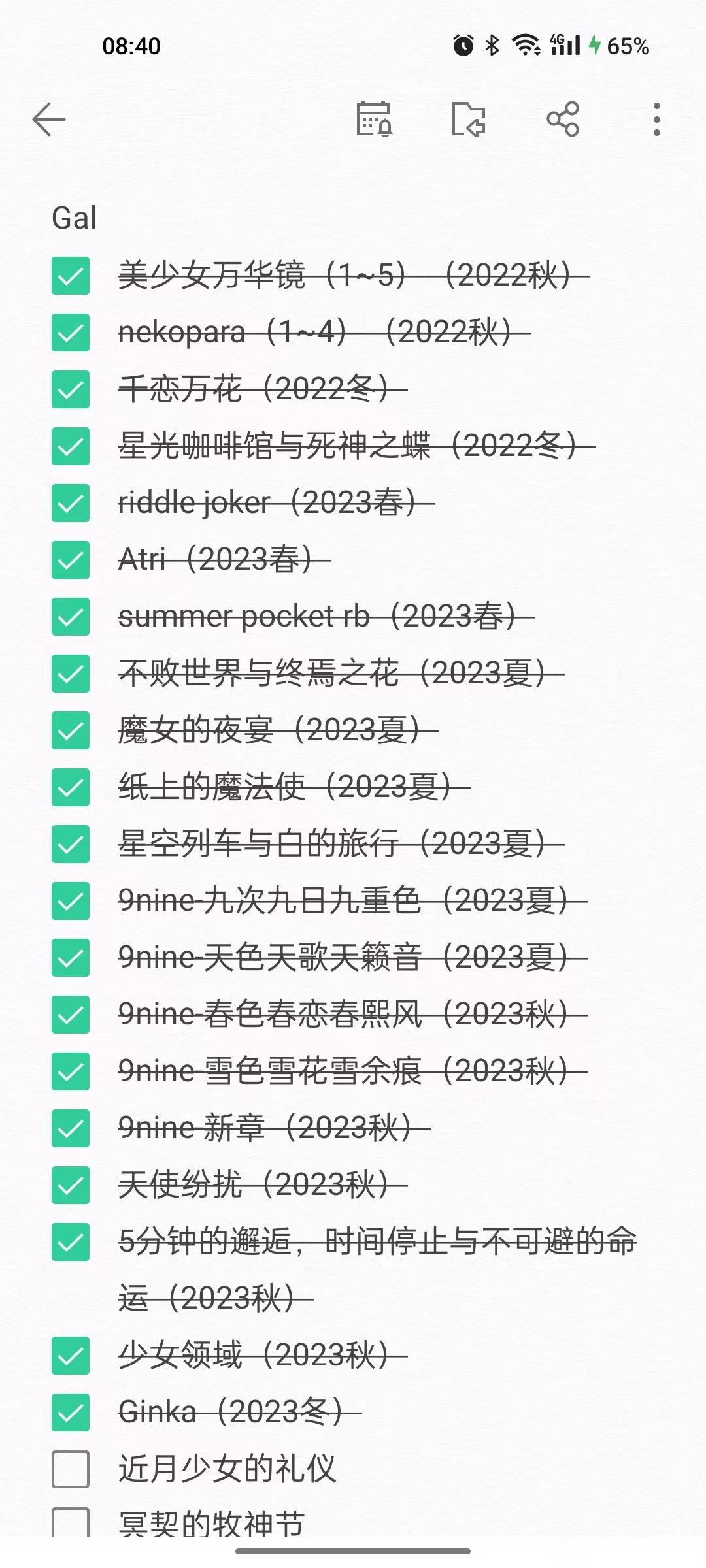
Task: Uncheck the 美少女万华镜 item
Action: point(71,276)
